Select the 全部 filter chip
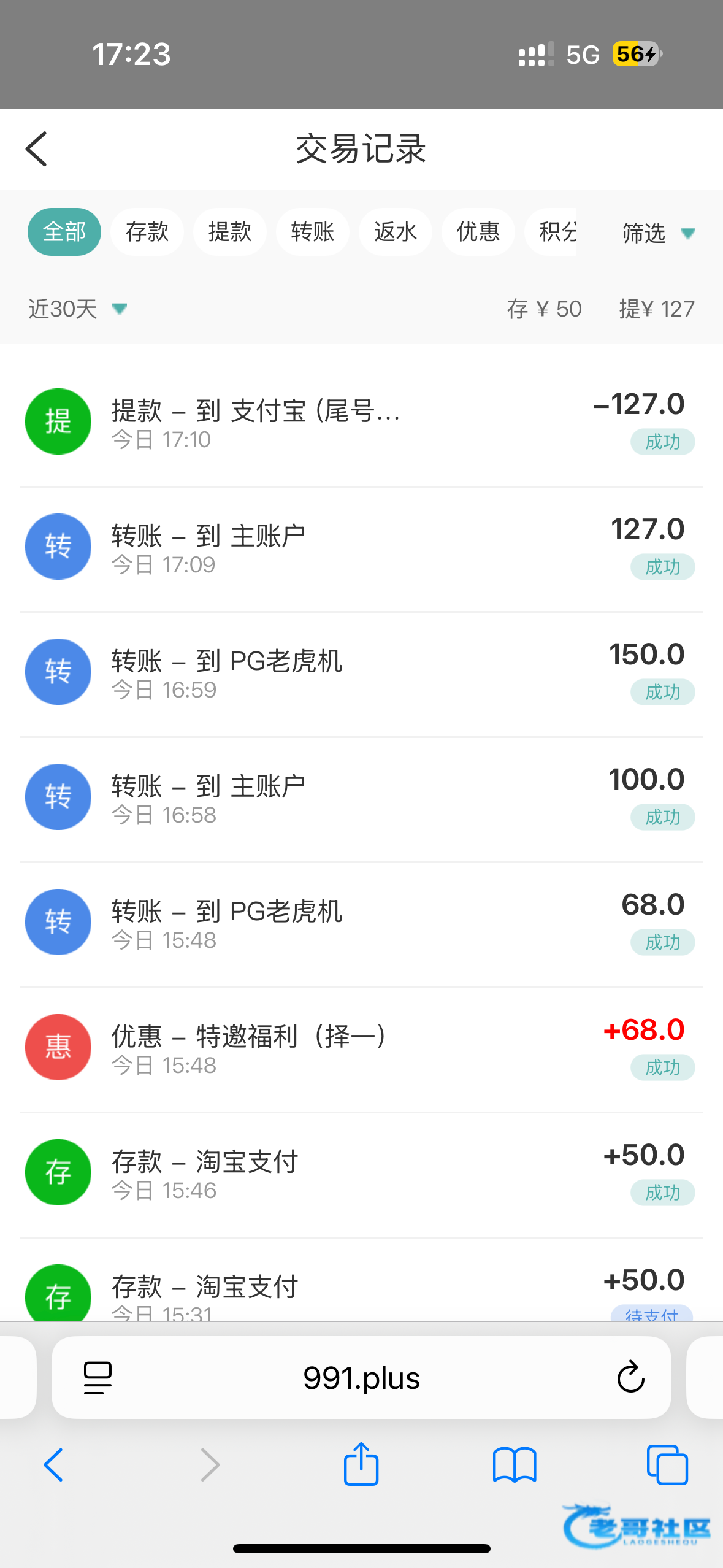 click(x=64, y=232)
